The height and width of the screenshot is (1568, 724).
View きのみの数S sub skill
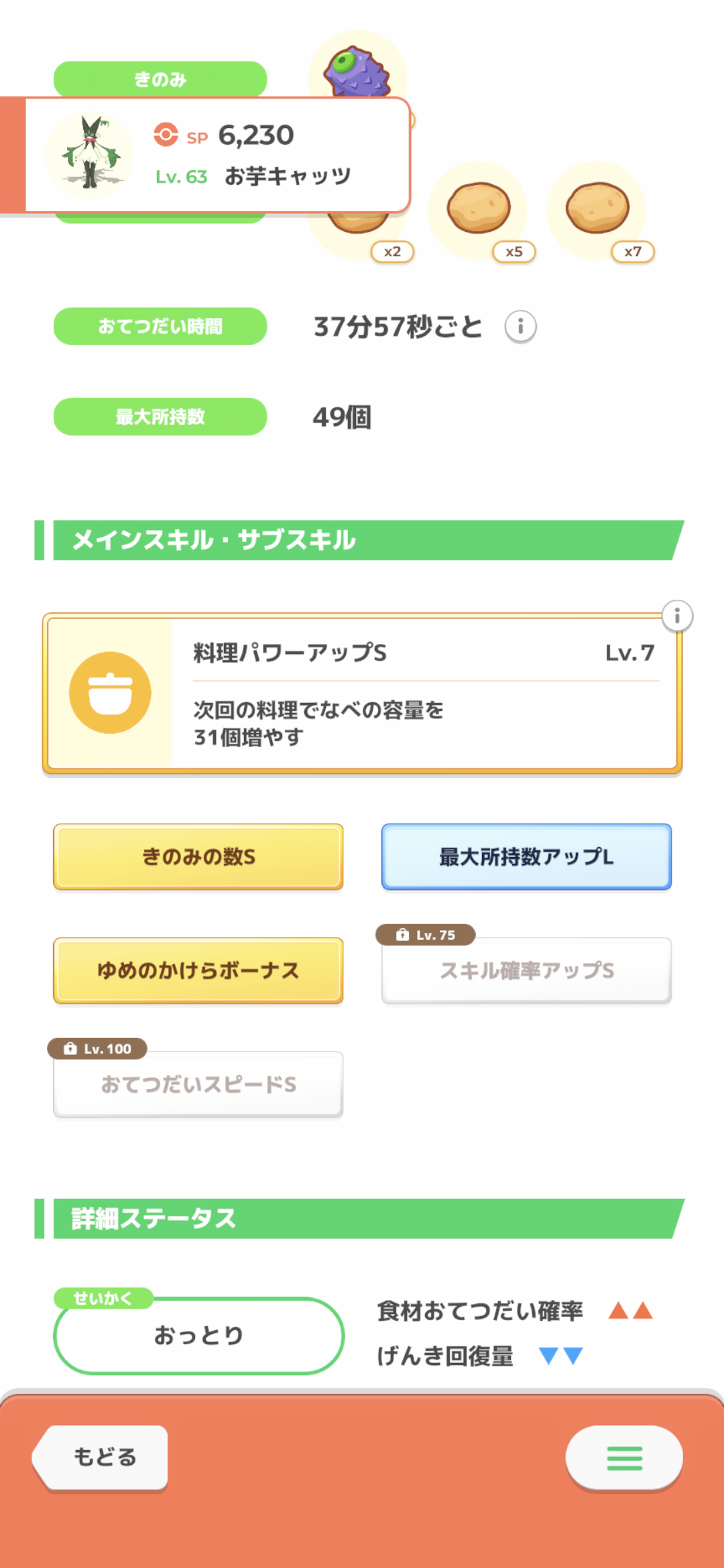tap(198, 857)
